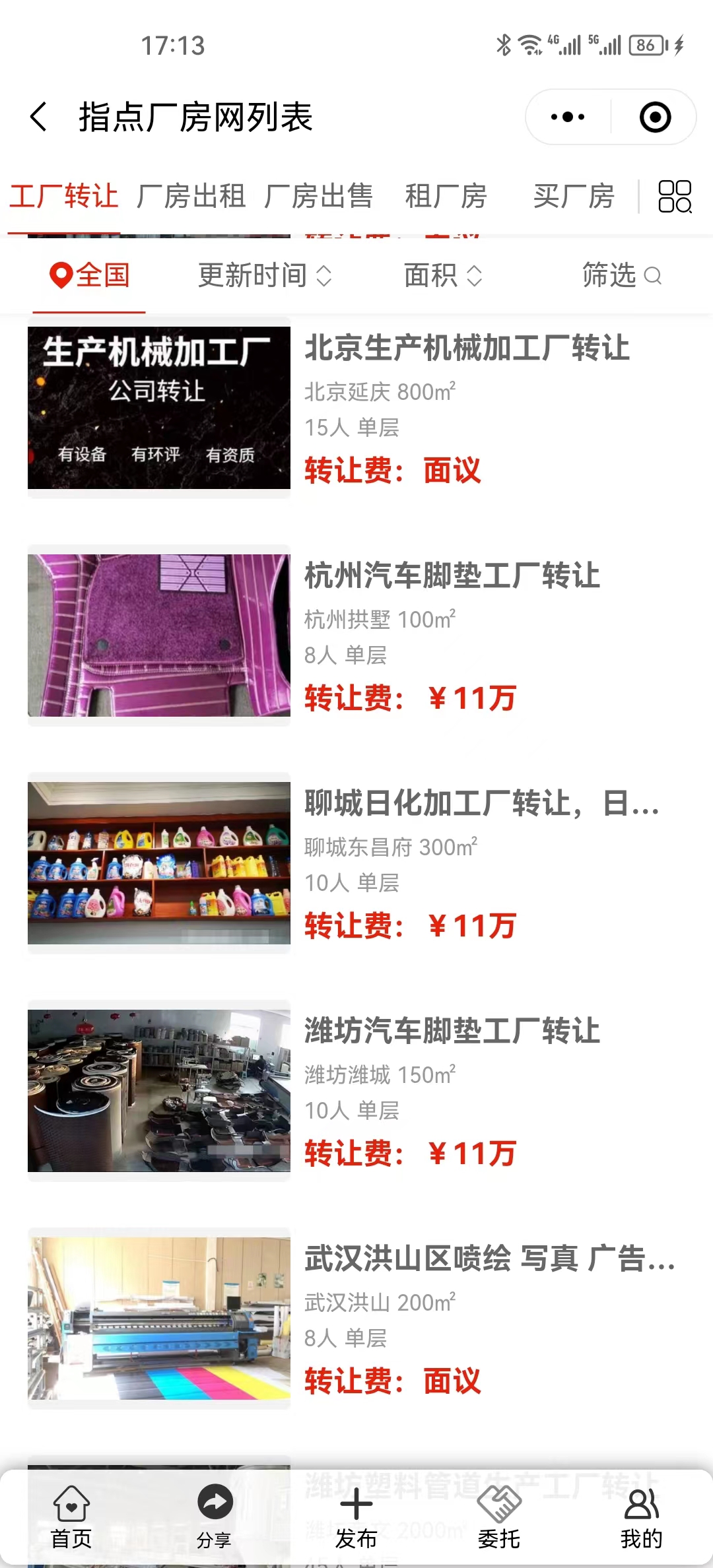Select the 租厂房 tab

point(446,196)
